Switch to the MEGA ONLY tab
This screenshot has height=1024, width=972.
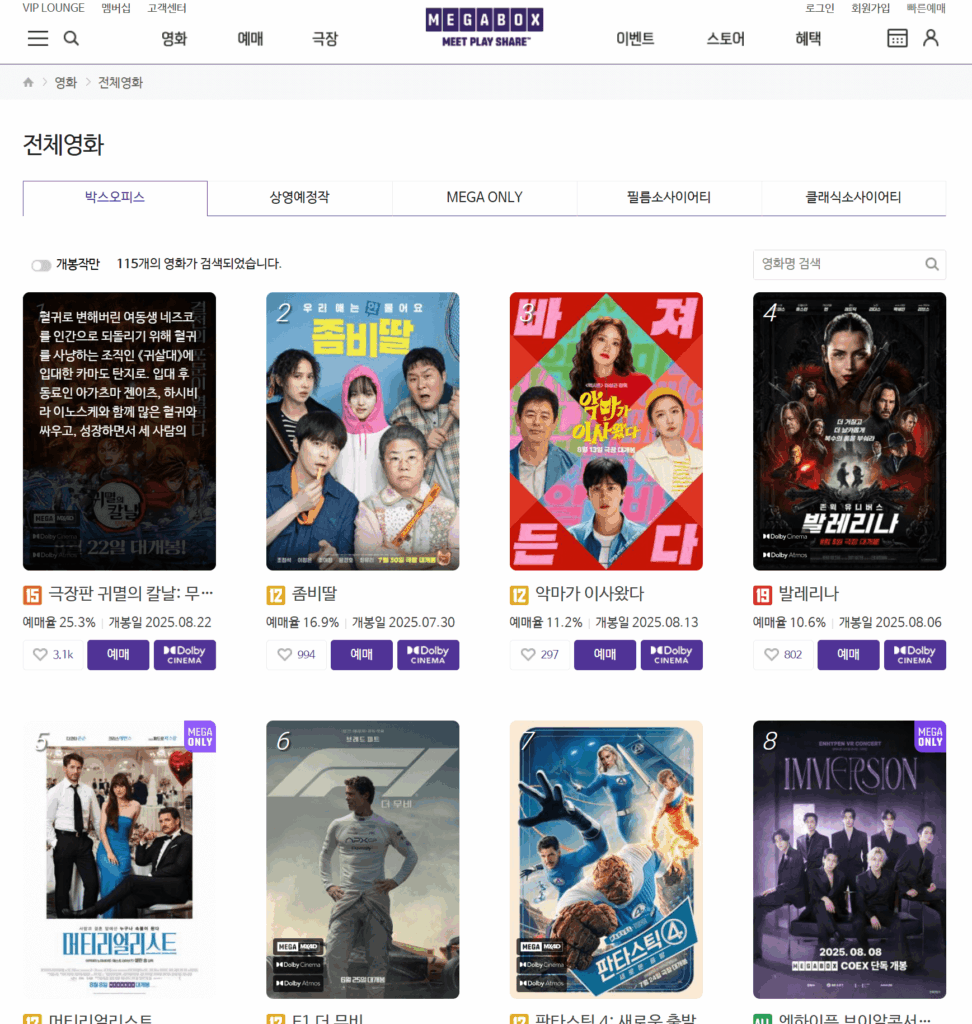click(484, 198)
